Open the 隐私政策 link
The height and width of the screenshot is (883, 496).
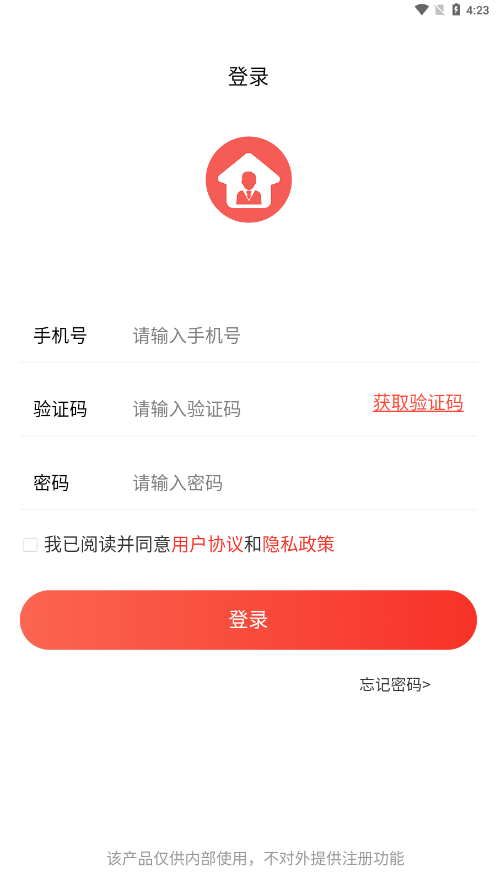(298, 545)
